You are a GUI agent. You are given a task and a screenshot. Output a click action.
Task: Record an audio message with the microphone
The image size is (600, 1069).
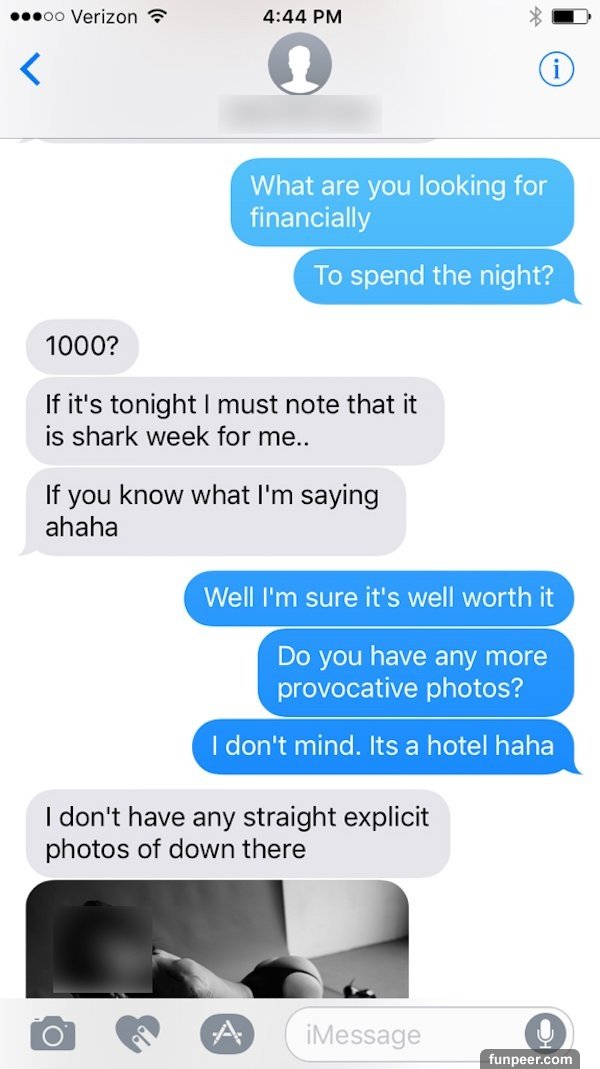(x=546, y=1034)
